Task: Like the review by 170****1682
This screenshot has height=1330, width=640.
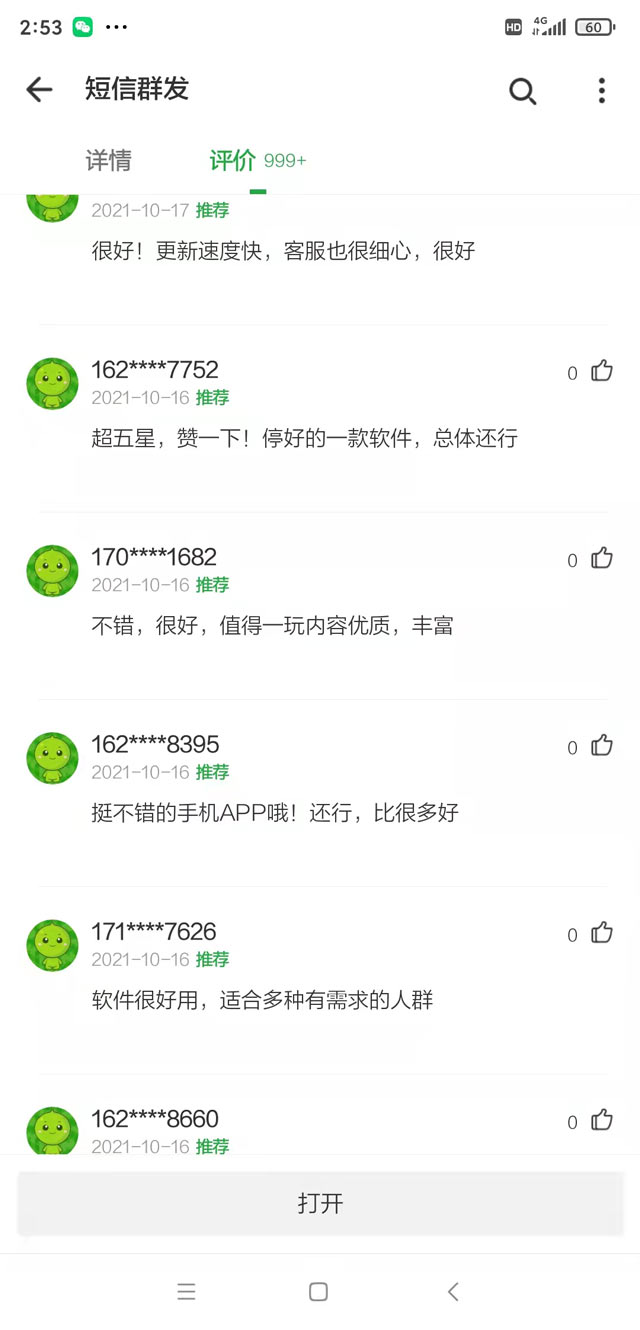Action: coord(601,559)
